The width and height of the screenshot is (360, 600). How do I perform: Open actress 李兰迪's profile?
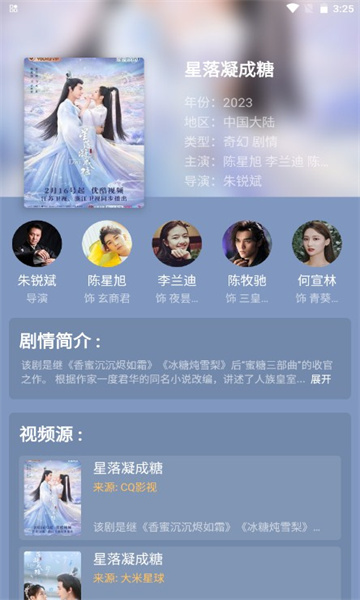point(177,262)
